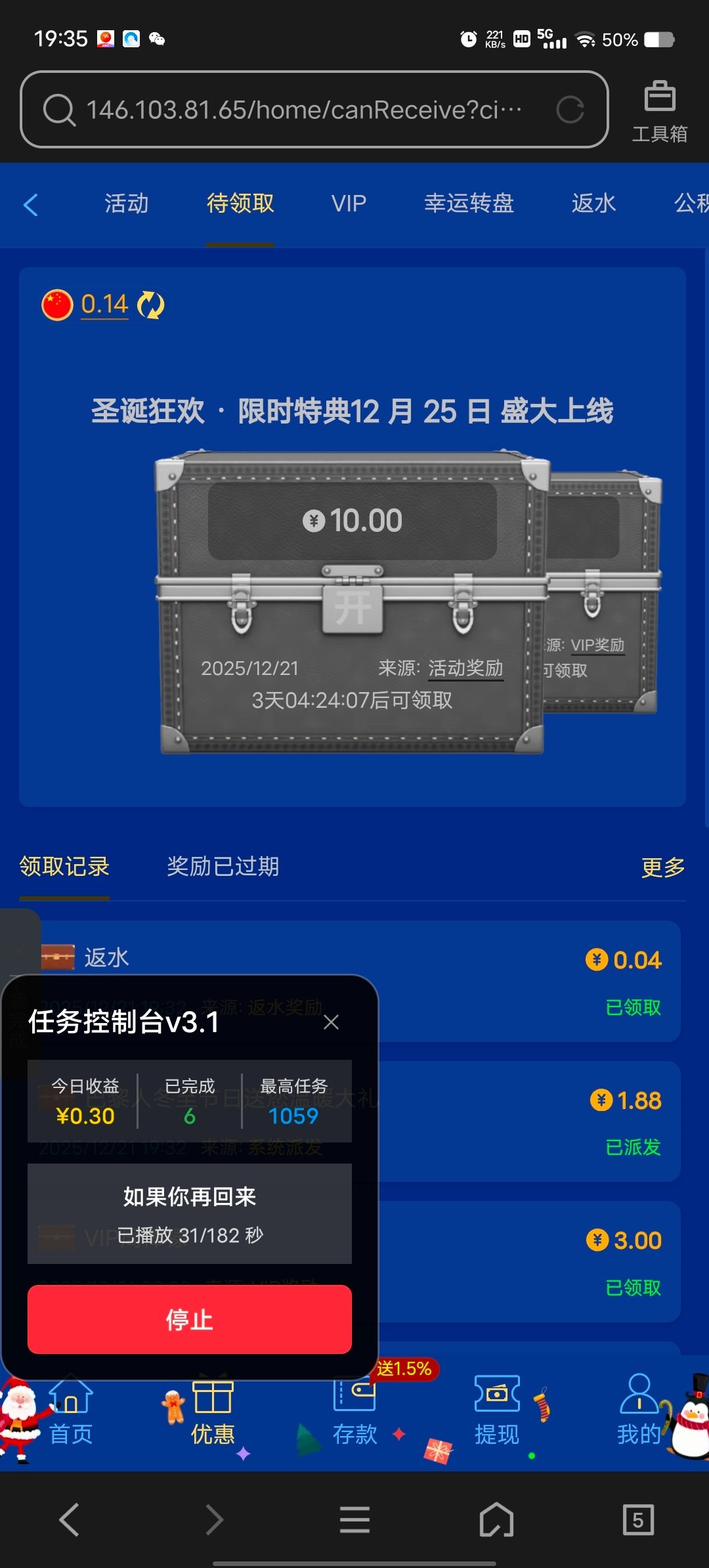
Task: Switch to the 返水 tab
Action: [593, 204]
